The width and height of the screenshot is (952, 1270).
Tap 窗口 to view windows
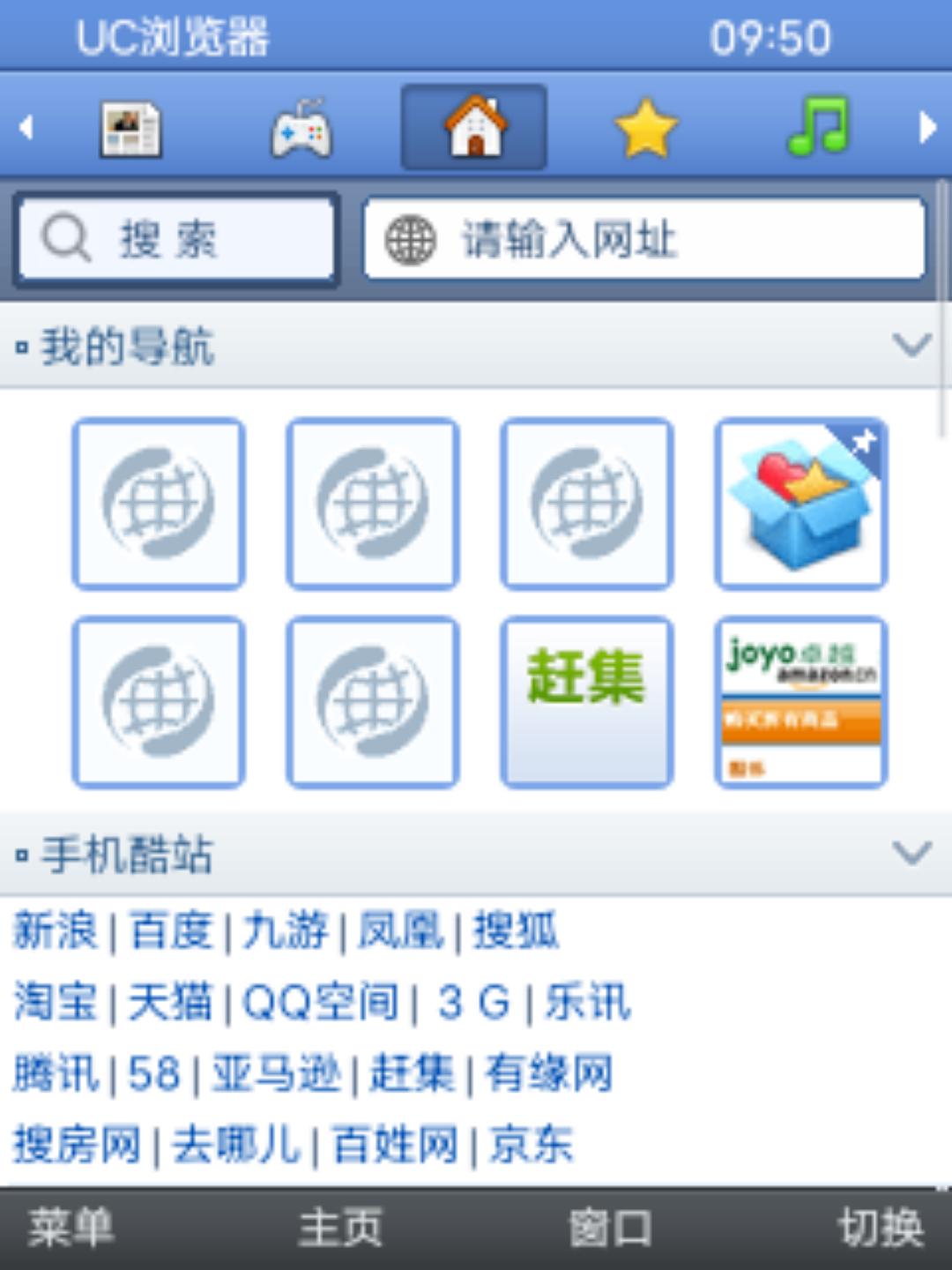tap(610, 1228)
